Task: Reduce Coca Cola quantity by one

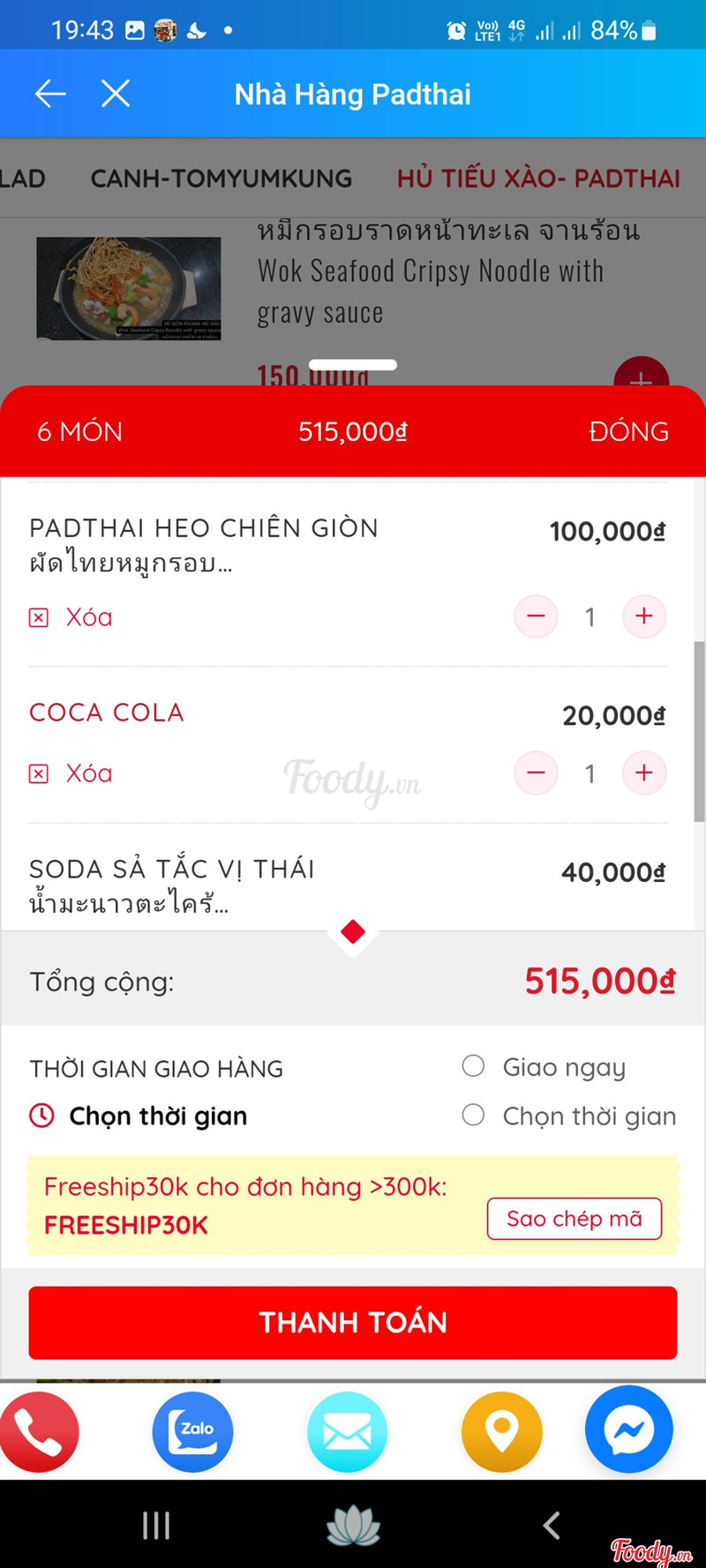Action: (536, 773)
